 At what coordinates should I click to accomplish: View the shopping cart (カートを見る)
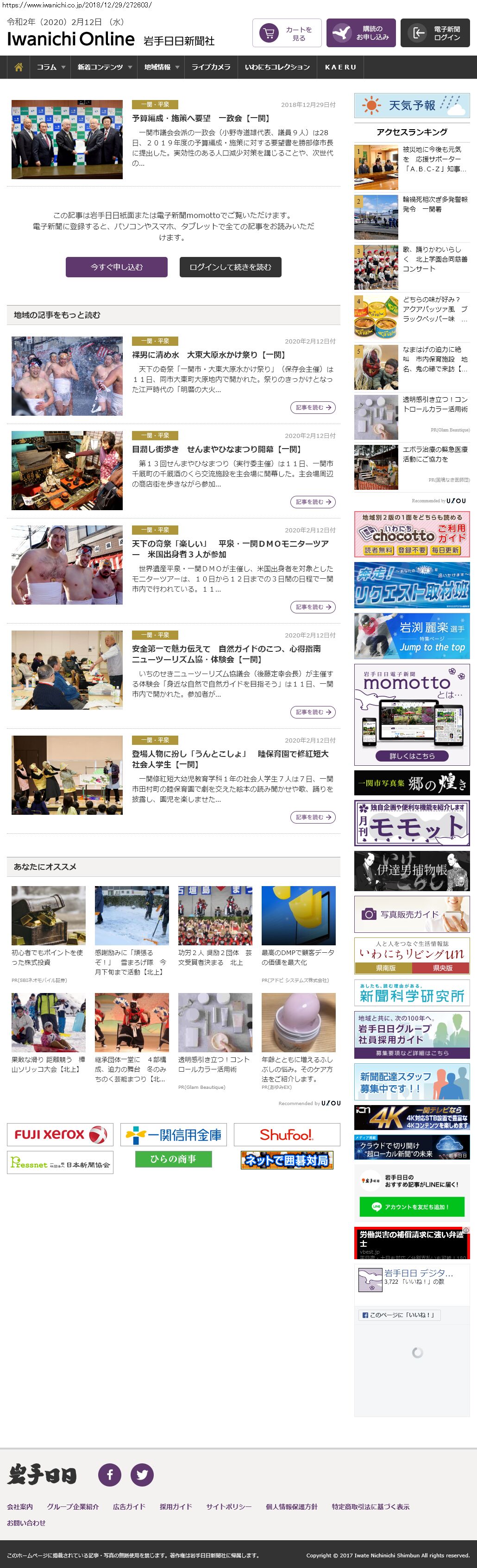point(286,33)
